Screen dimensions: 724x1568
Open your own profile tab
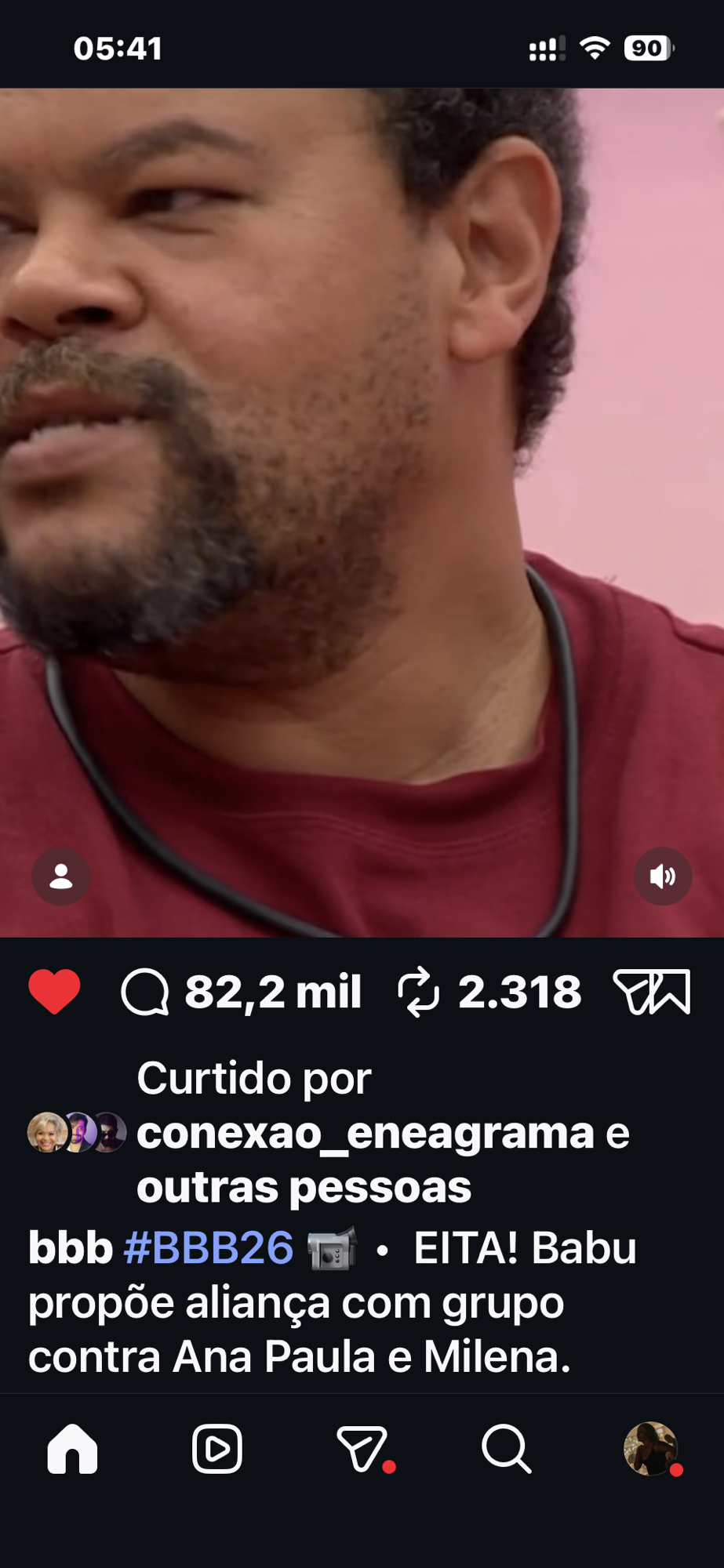click(650, 1449)
